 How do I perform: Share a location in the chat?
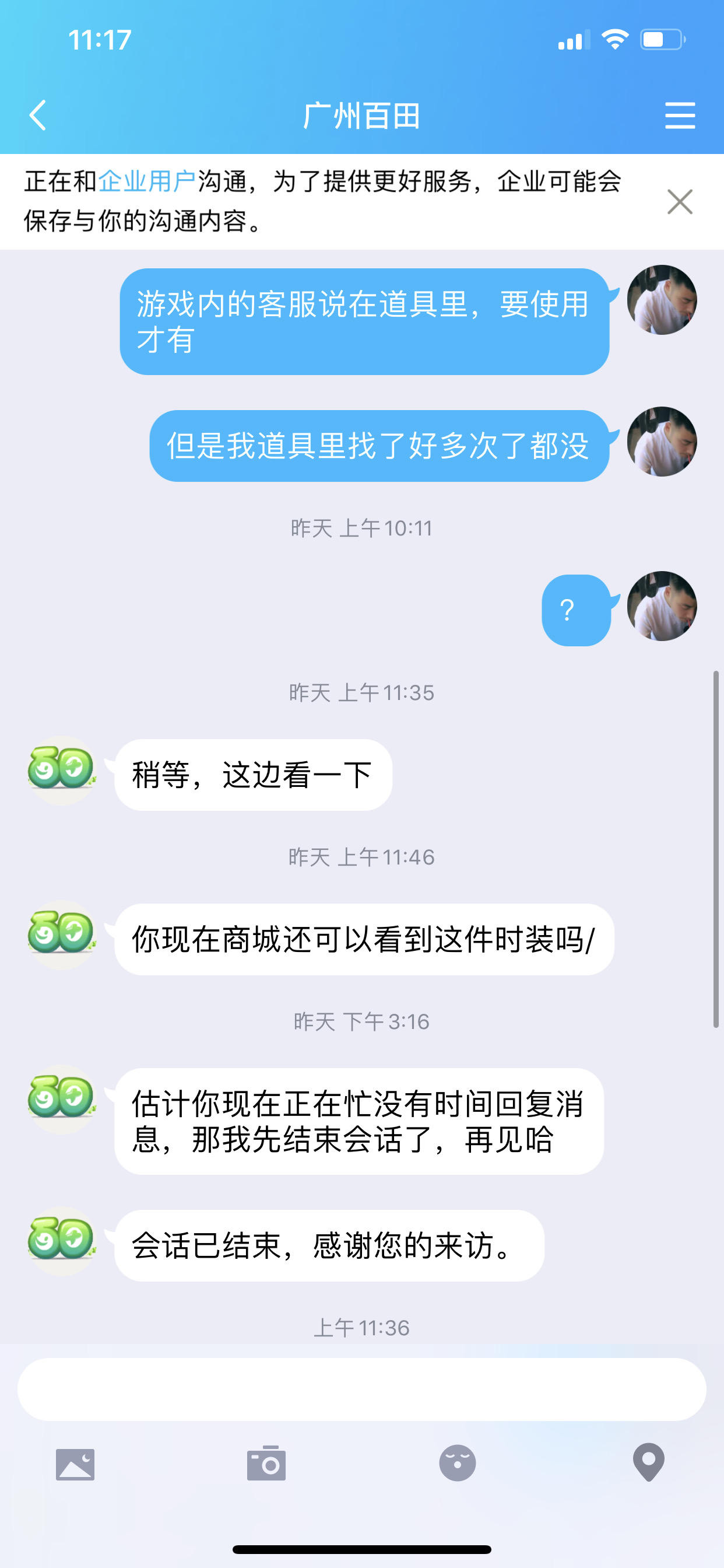tap(649, 1462)
